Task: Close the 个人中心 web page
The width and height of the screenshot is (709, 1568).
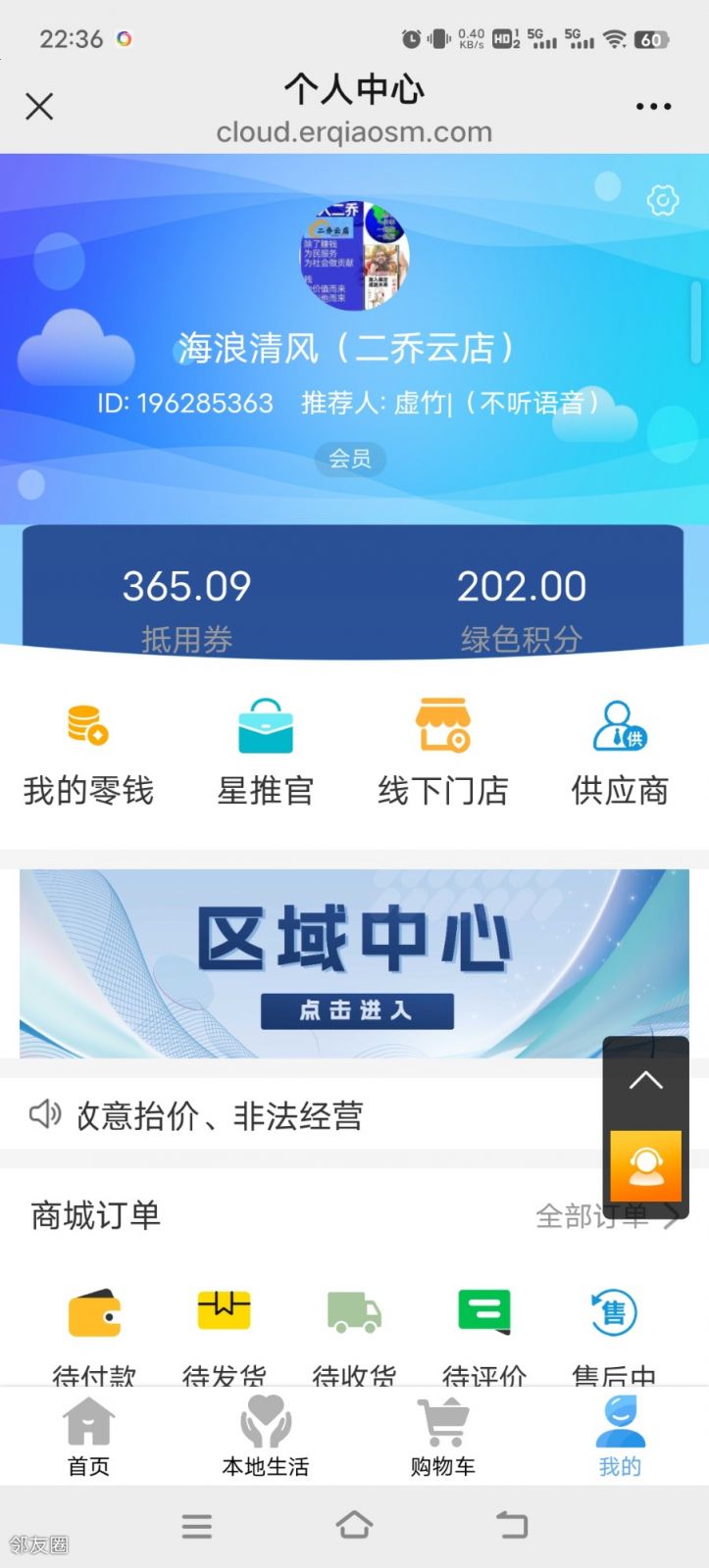Action: 39,106
